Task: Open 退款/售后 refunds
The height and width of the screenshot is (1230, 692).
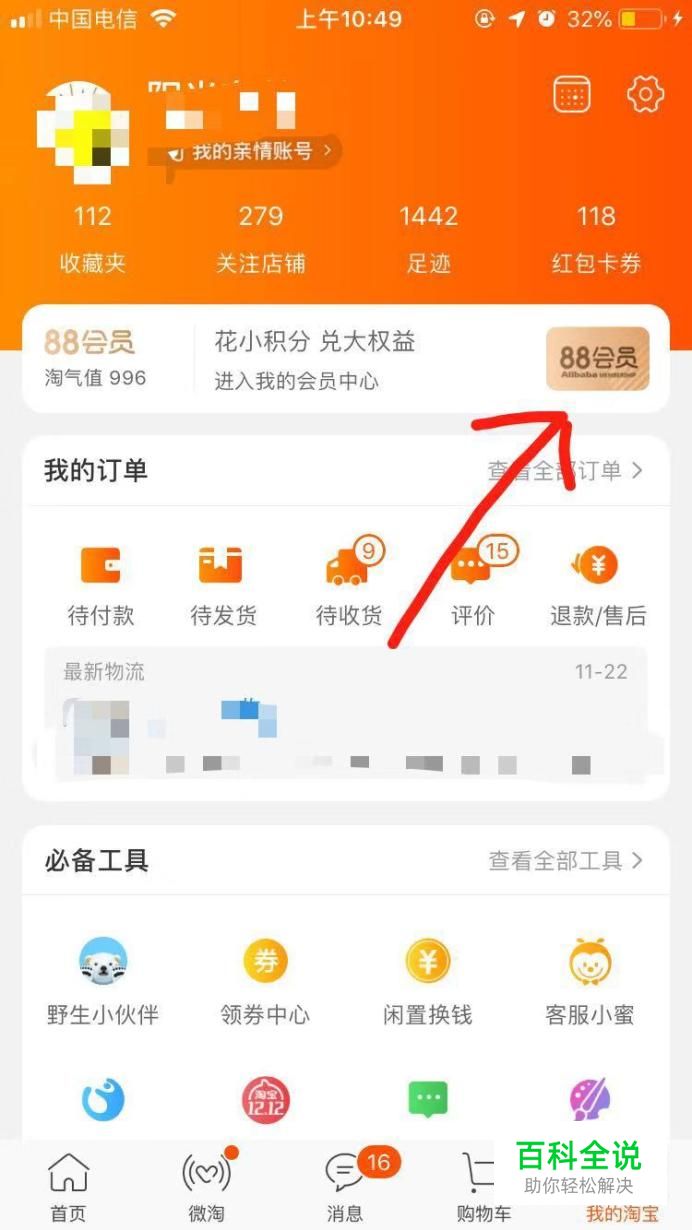Action: tap(598, 585)
